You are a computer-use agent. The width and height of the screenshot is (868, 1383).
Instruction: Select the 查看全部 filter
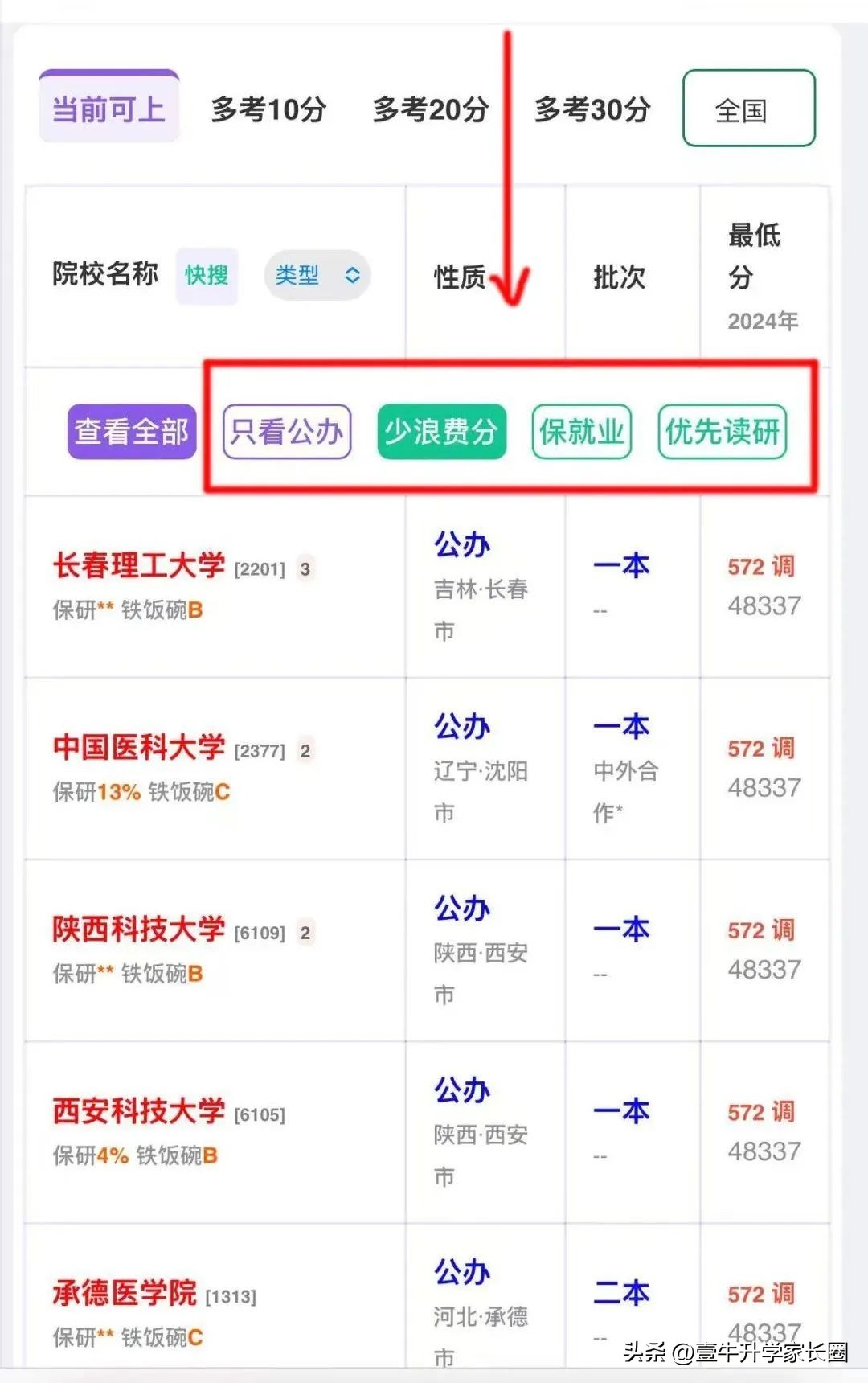132,432
